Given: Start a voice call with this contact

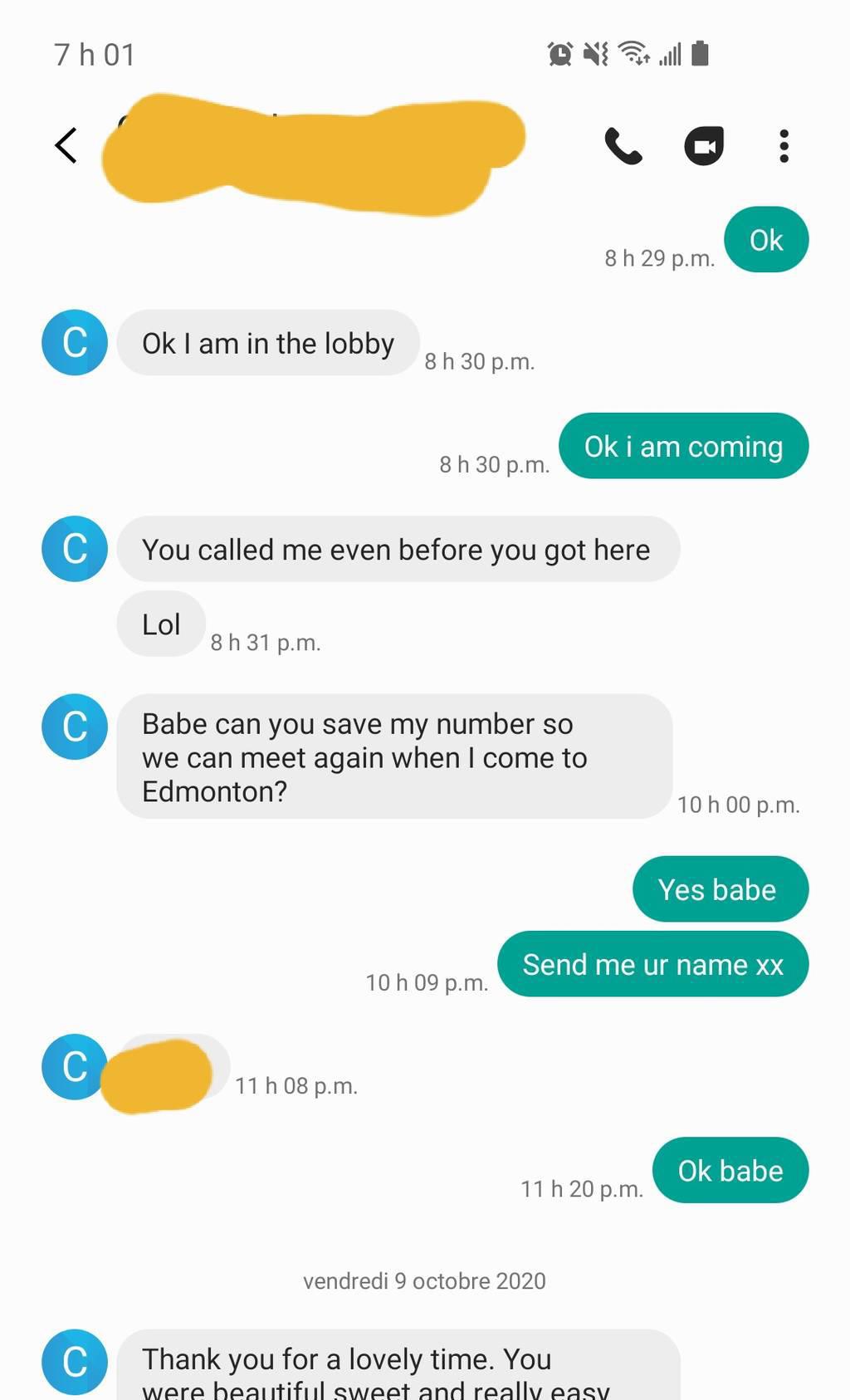Looking at the screenshot, I should click(623, 146).
